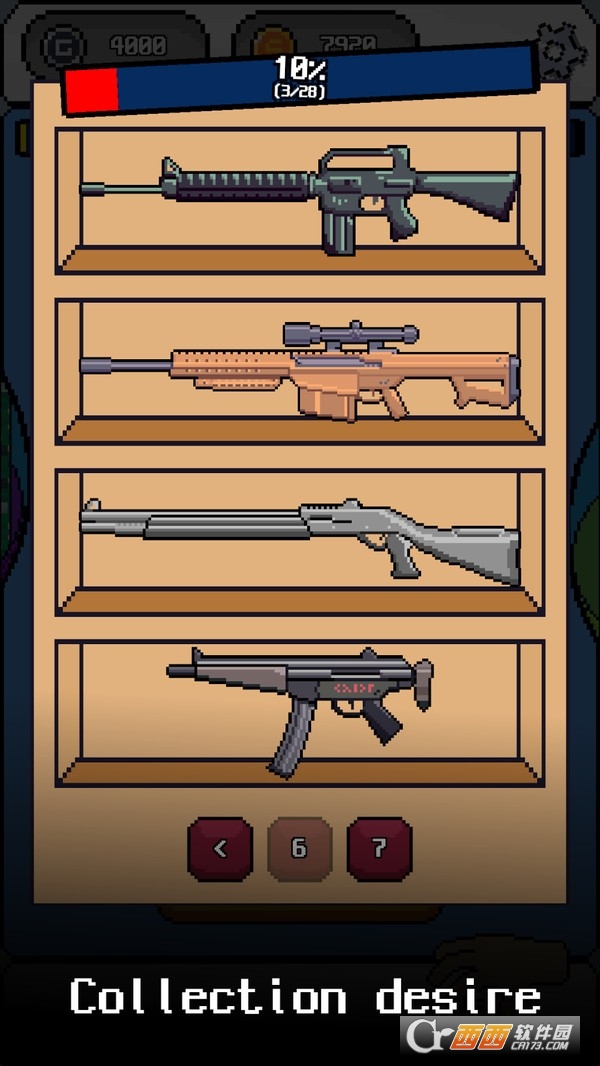Go to the previous page with the arrow
The image size is (600, 1066).
tap(220, 848)
